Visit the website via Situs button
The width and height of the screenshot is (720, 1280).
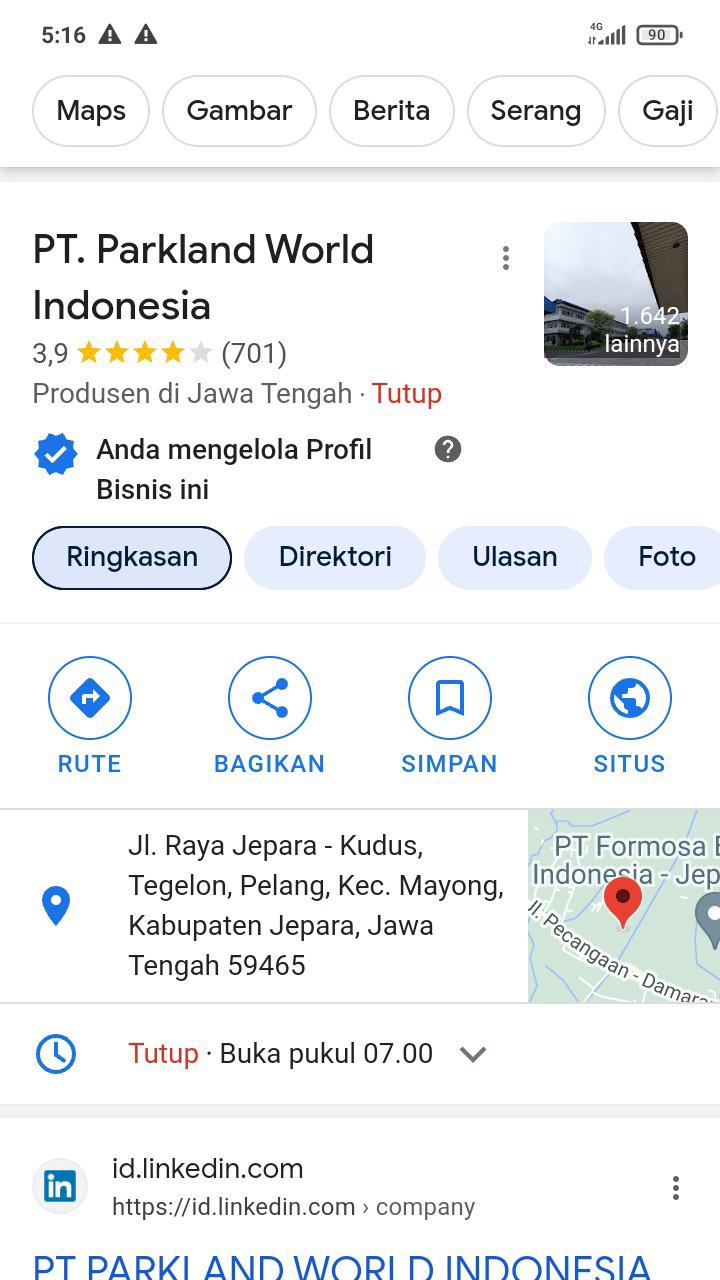pos(629,716)
